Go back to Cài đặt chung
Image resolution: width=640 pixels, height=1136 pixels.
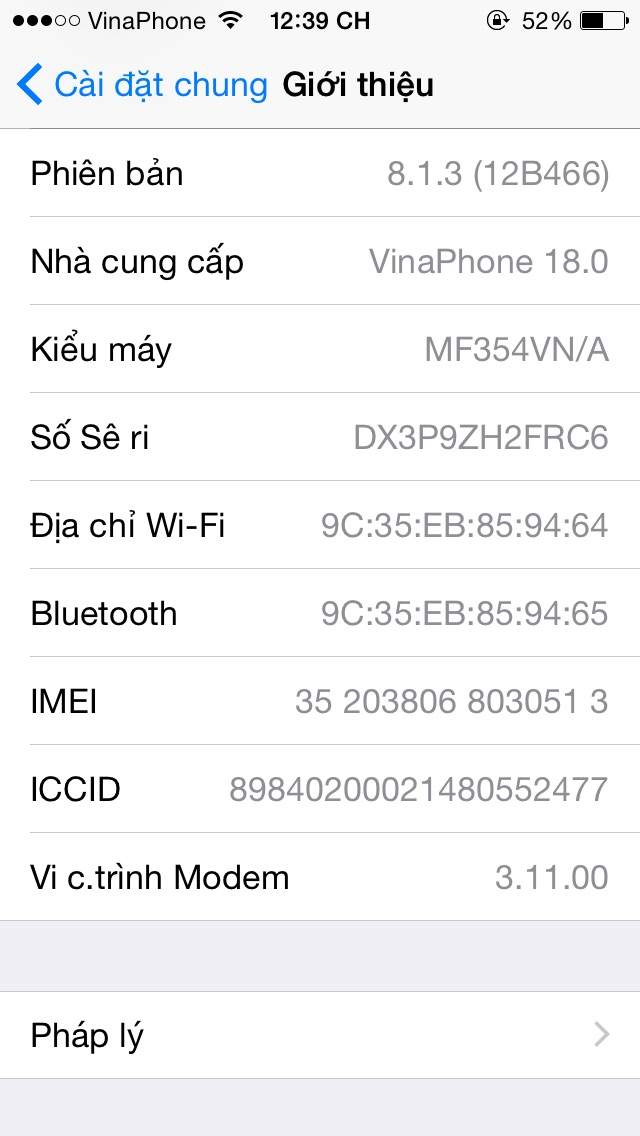point(142,84)
